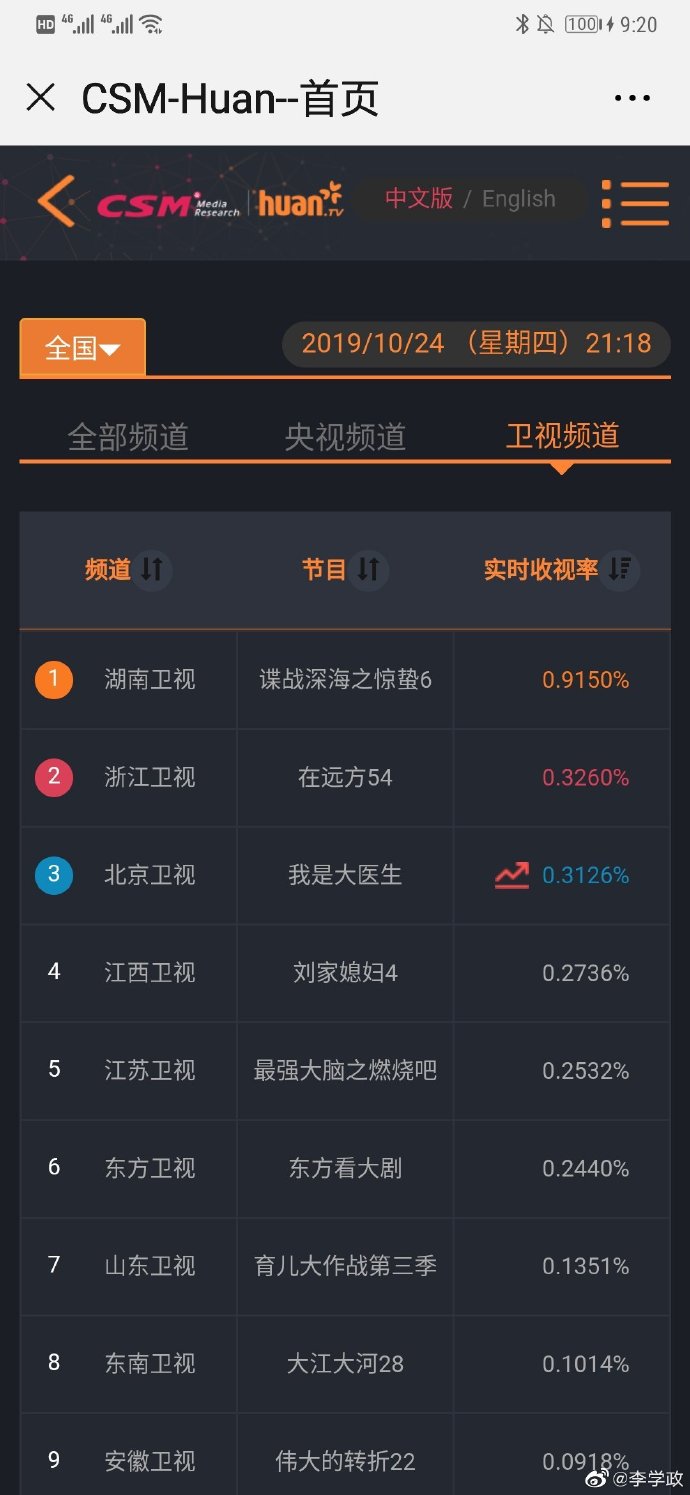Open the three-dot overflow menu

click(x=632, y=98)
